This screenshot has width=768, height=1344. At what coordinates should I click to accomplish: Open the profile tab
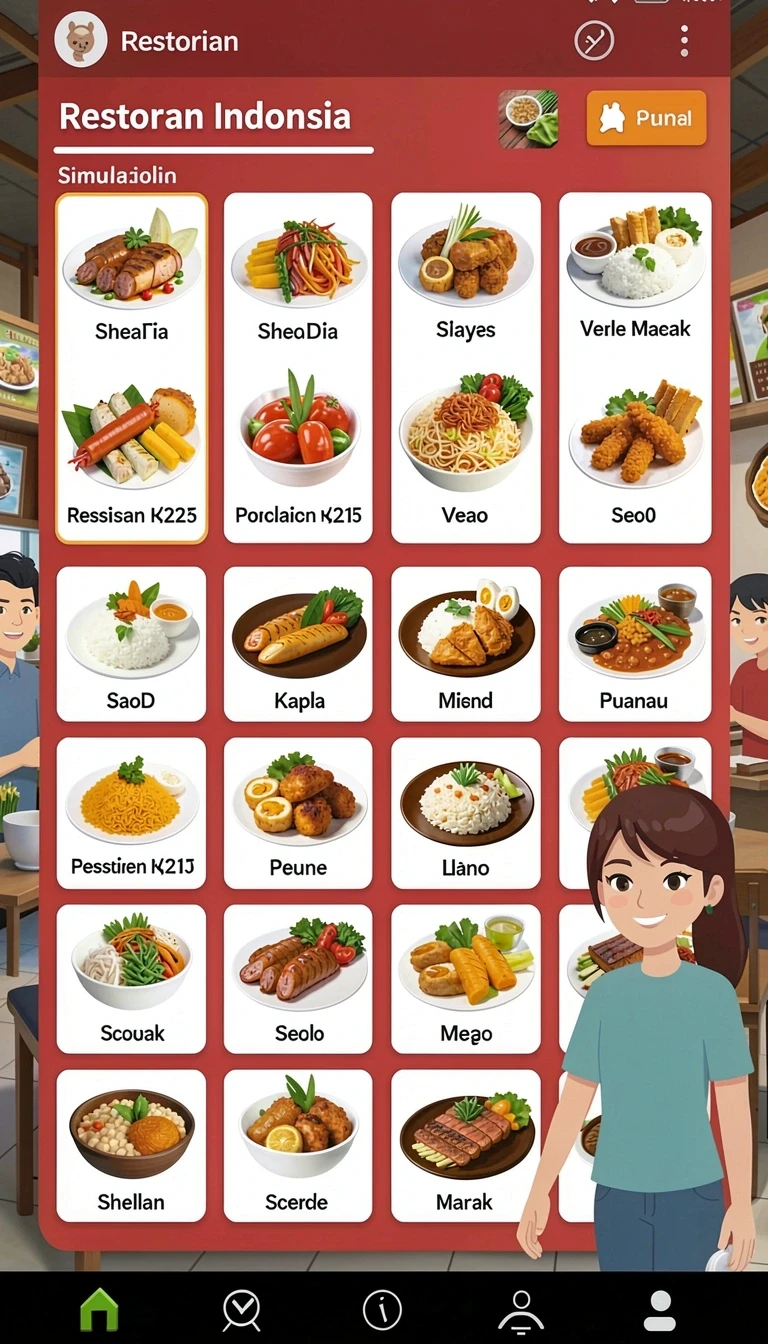pos(659,1309)
